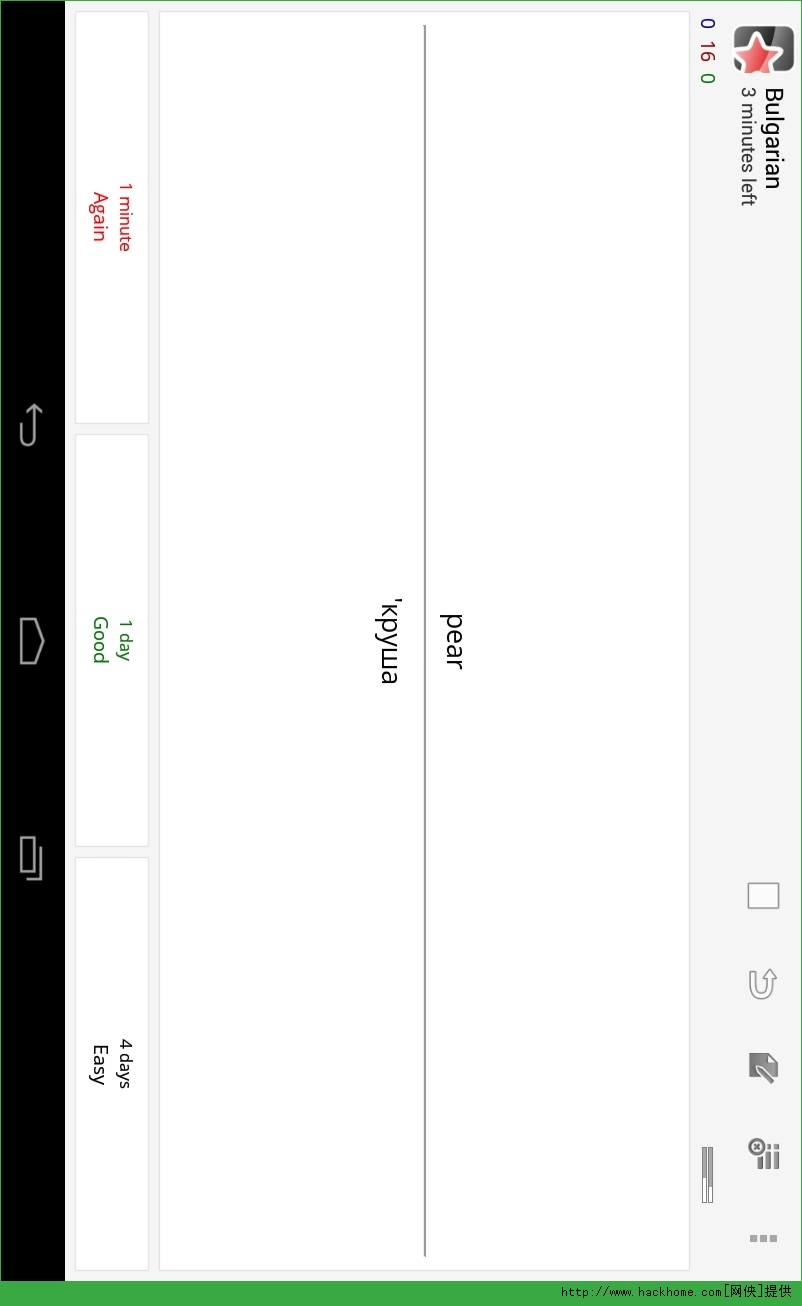Tap the system back button
This screenshot has width=802, height=1306.
pyautogui.click(x=32, y=424)
